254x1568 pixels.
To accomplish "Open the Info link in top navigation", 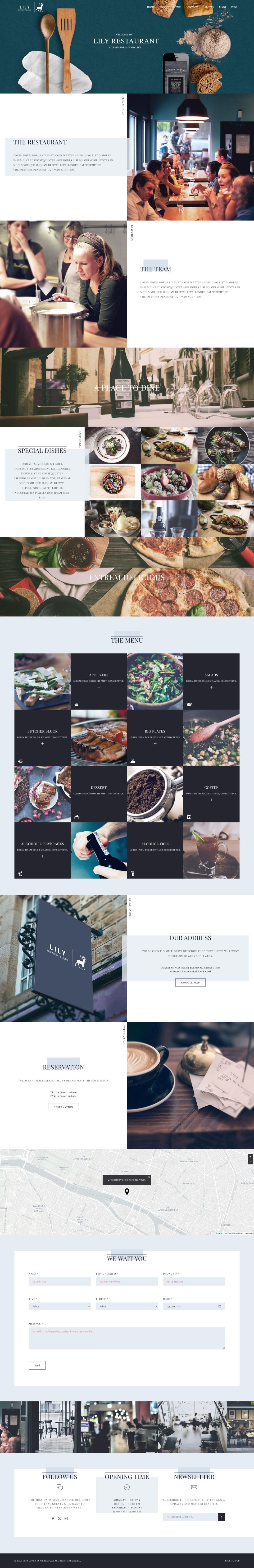I will [234, 7].
